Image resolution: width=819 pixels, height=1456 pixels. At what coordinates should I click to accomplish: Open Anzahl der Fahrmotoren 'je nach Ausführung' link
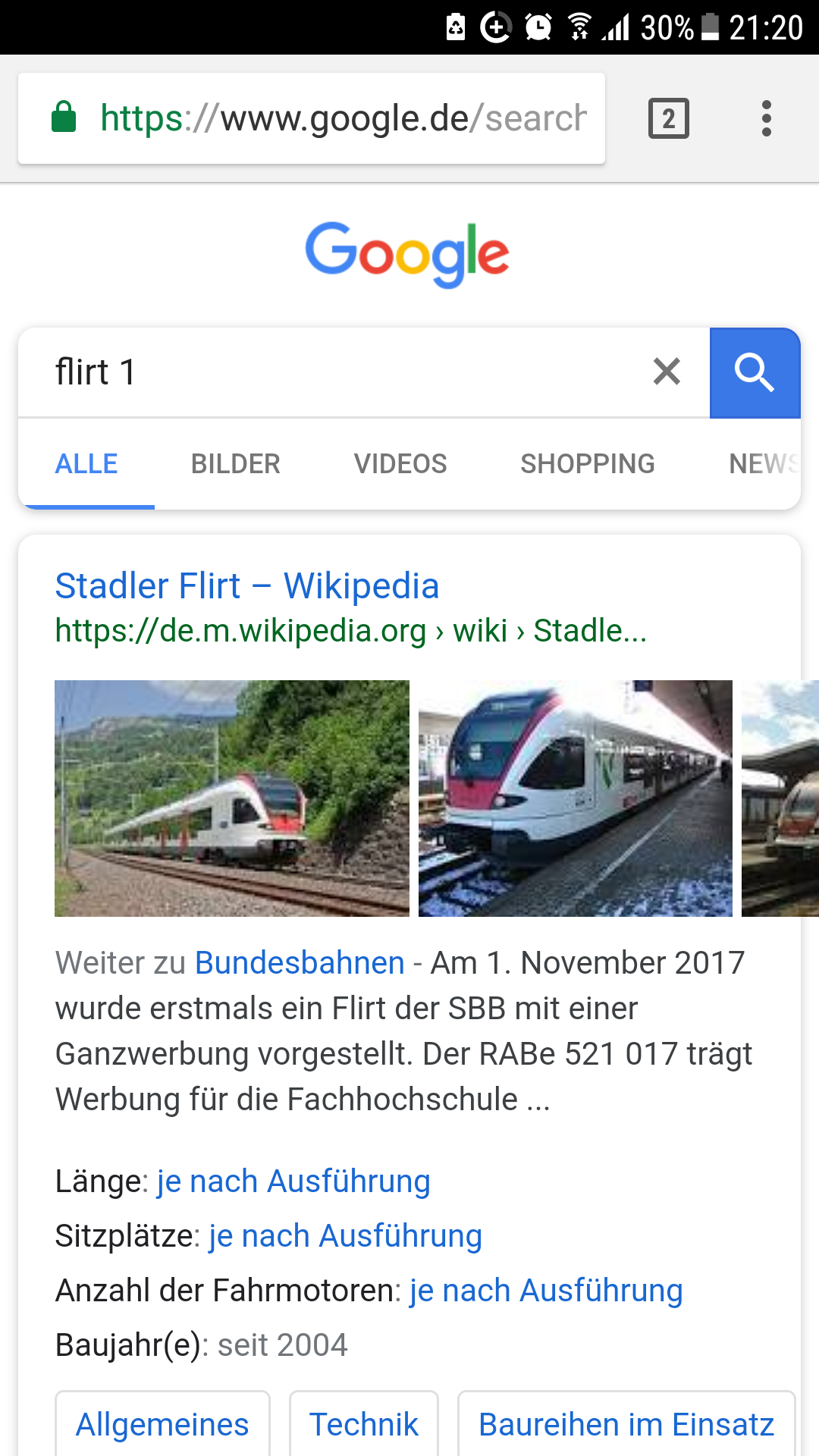pyautogui.click(x=546, y=1291)
